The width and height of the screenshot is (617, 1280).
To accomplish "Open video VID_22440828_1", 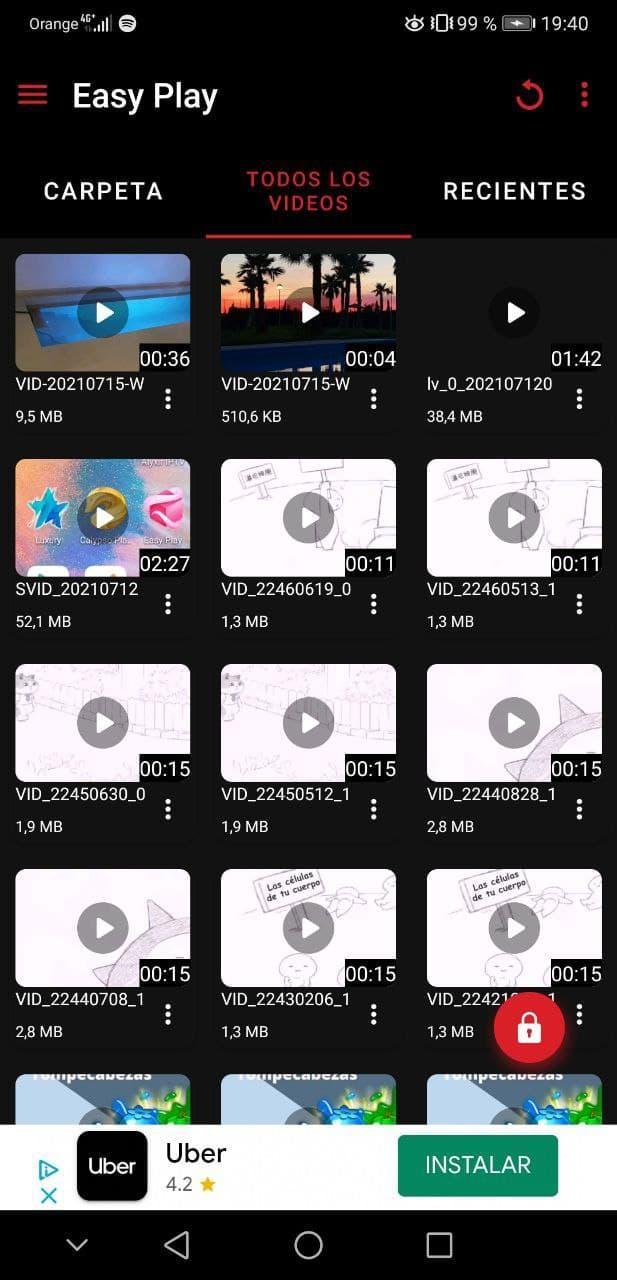I will pos(514,722).
